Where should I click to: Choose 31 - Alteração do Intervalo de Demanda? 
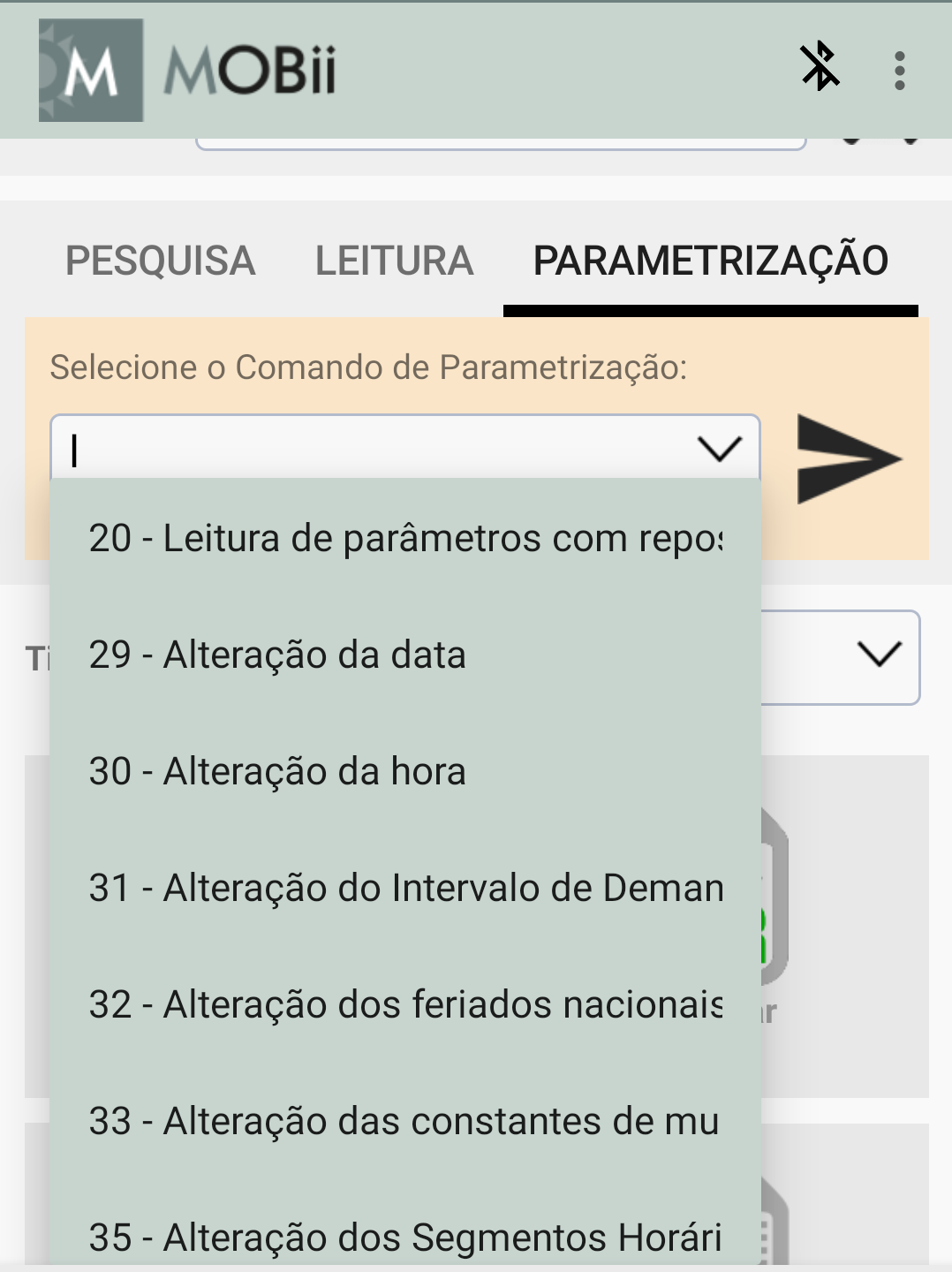(x=405, y=888)
